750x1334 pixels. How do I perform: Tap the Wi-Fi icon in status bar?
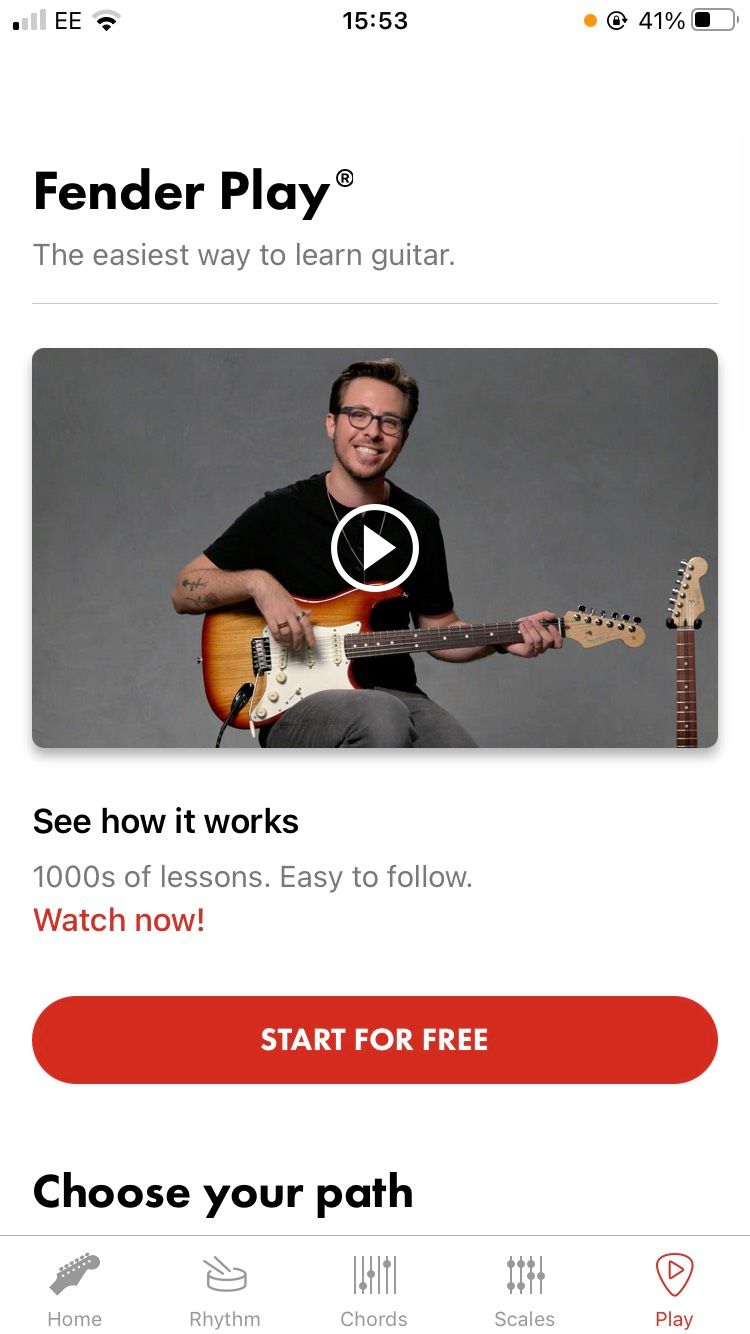[x=106, y=18]
